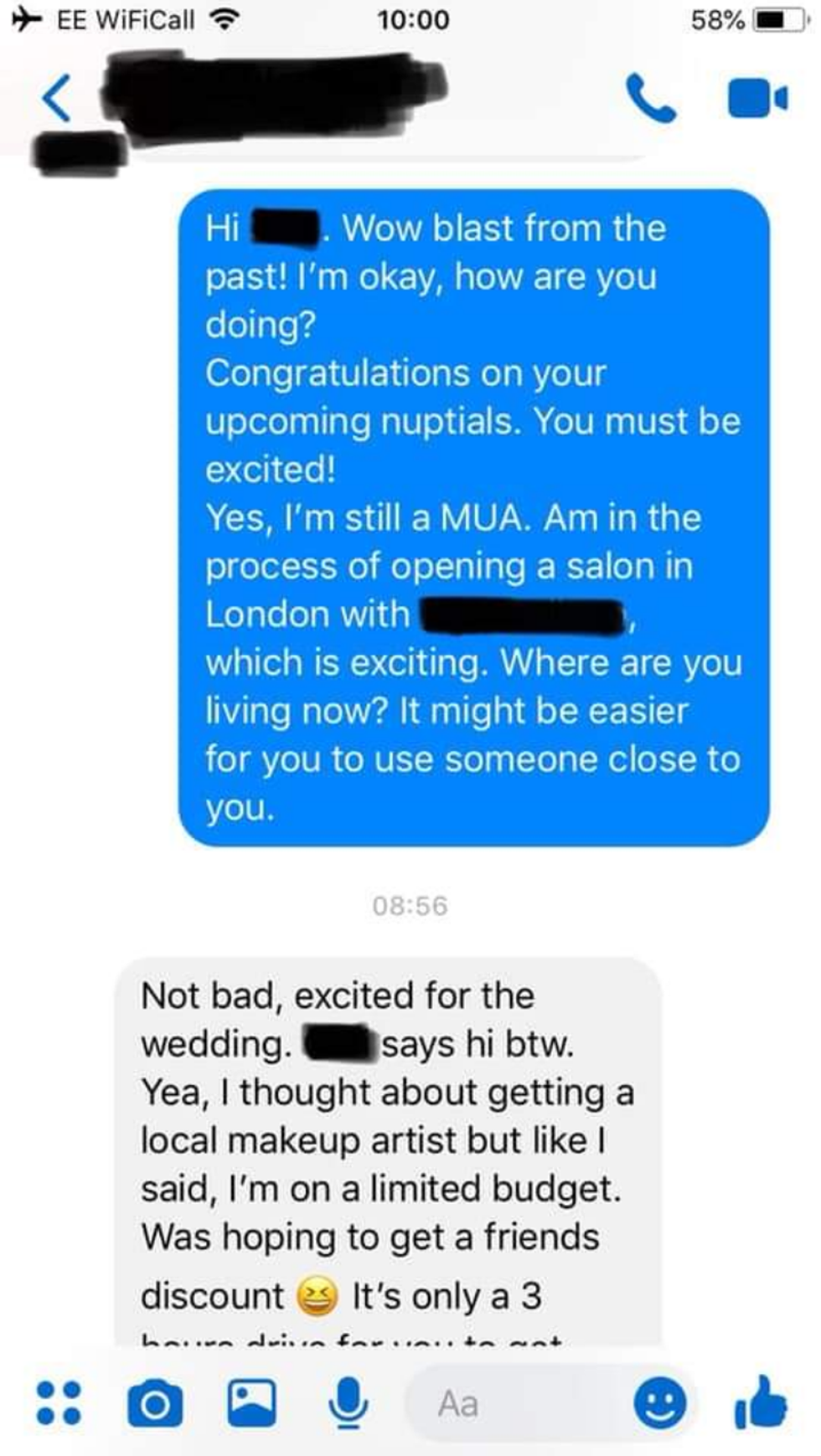Send a thumbs-up like
821x1456 pixels.
pos(761,1402)
